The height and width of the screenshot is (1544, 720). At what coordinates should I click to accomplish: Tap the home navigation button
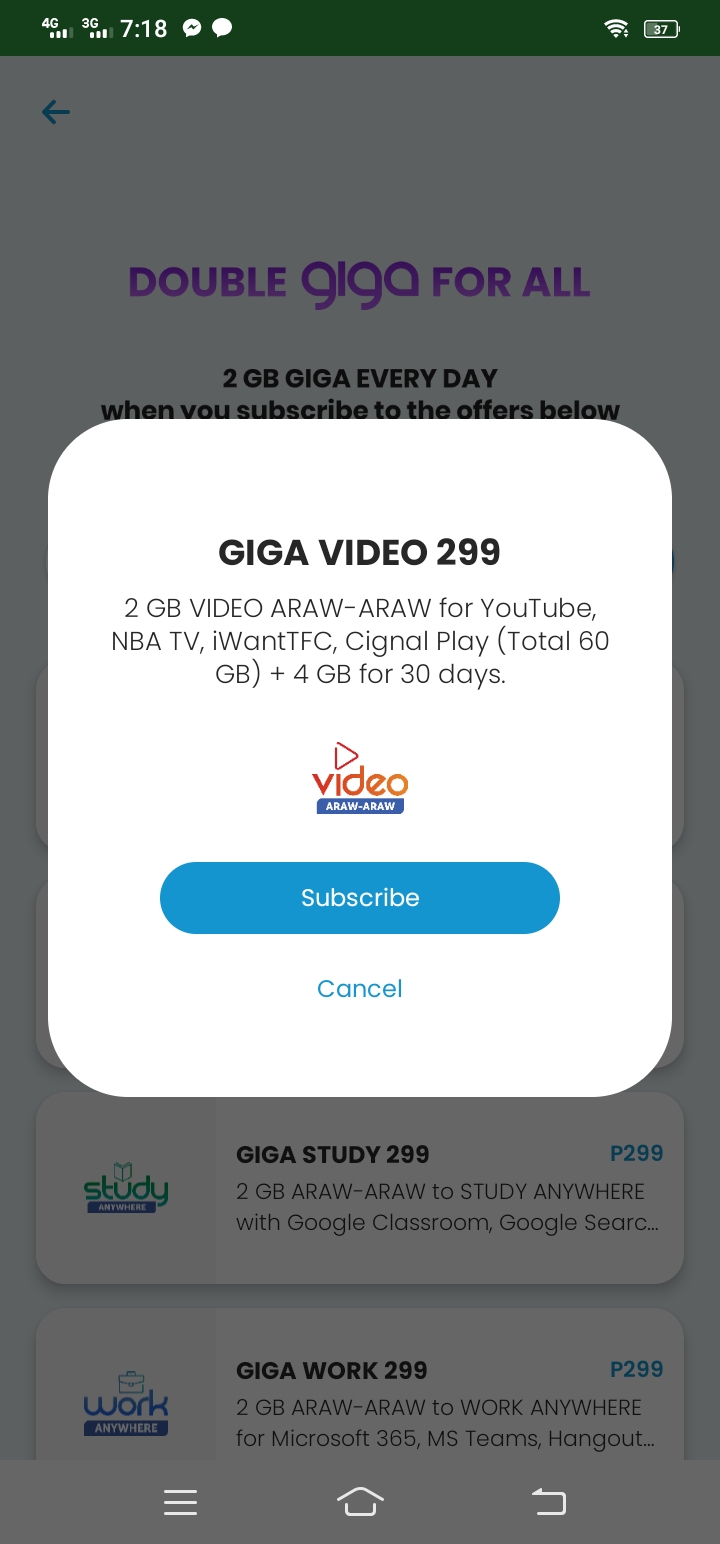[360, 1501]
